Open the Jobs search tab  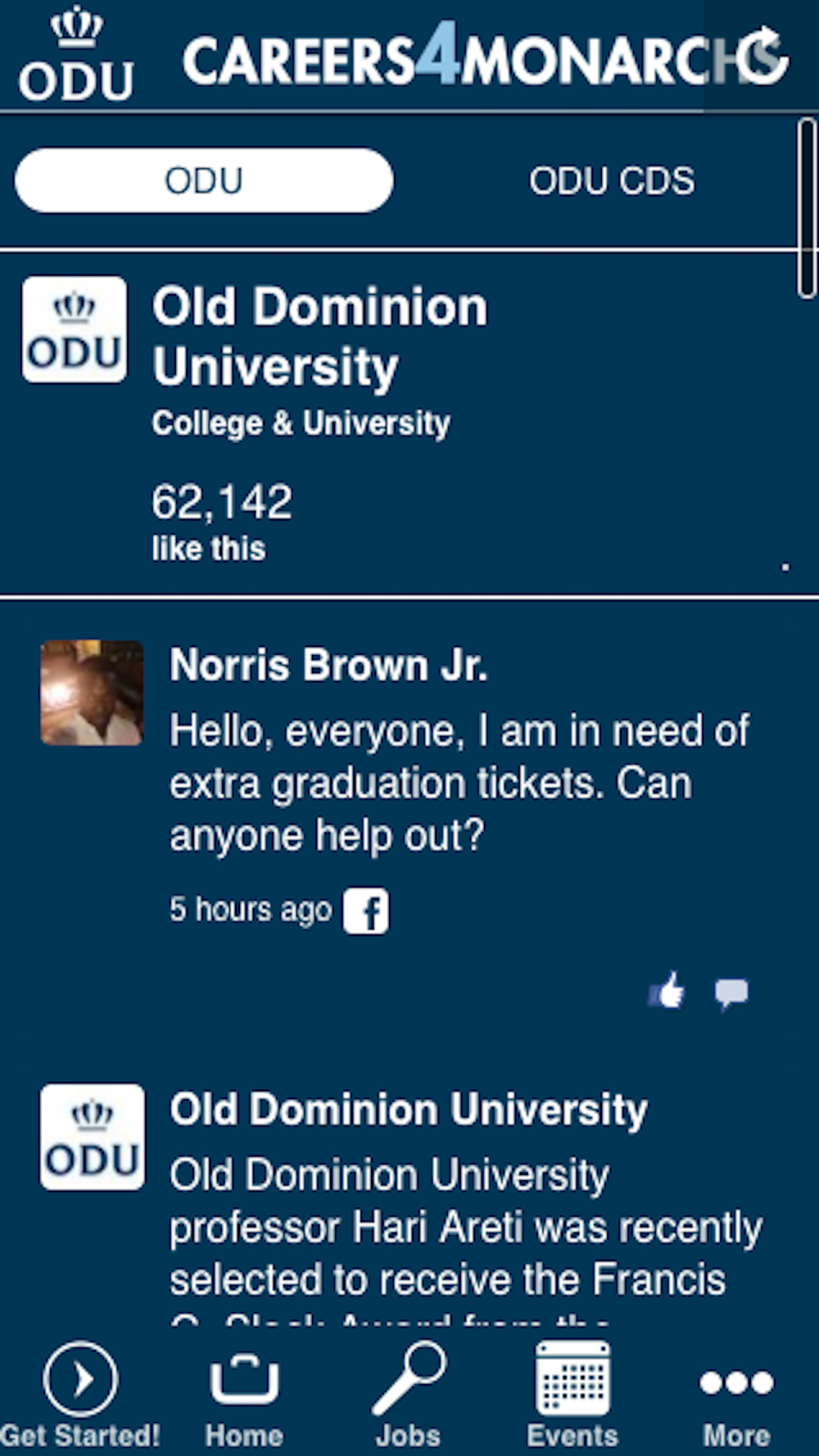pyautogui.click(x=408, y=1396)
